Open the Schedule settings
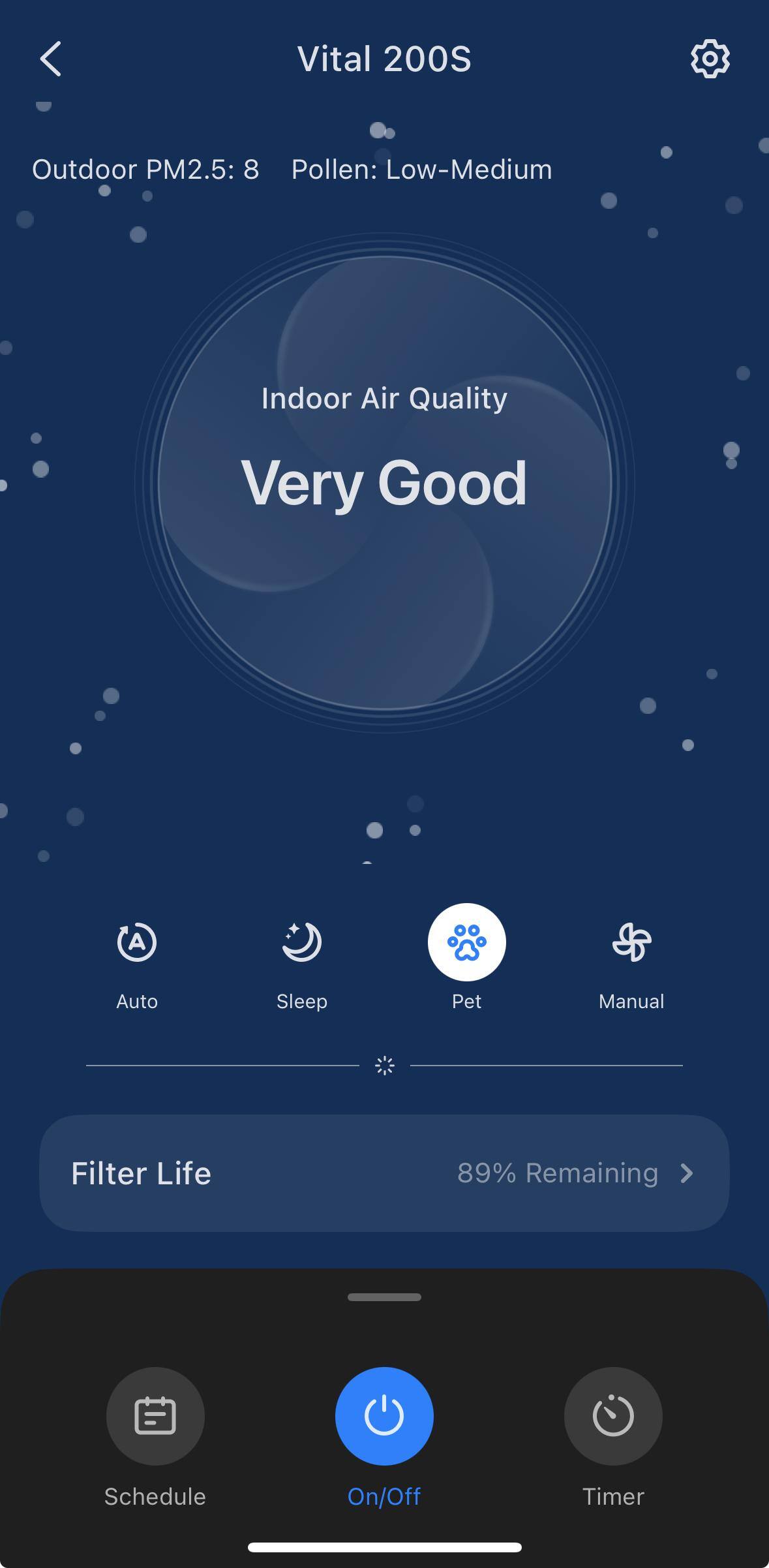Screen dimensions: 769x1568 [155, 1416]
